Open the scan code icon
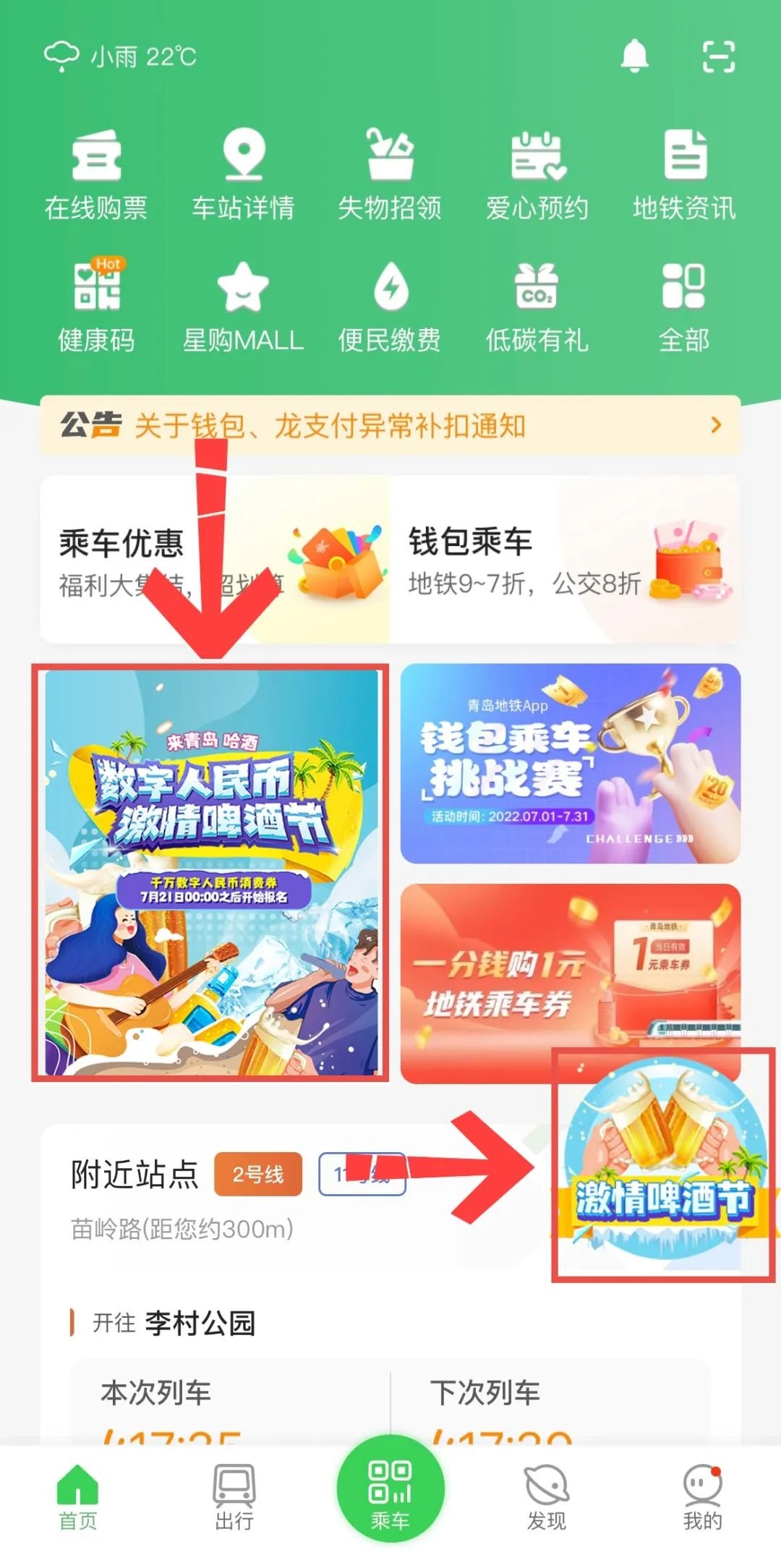Screen dimensions: 781x1568 point(718,56)
